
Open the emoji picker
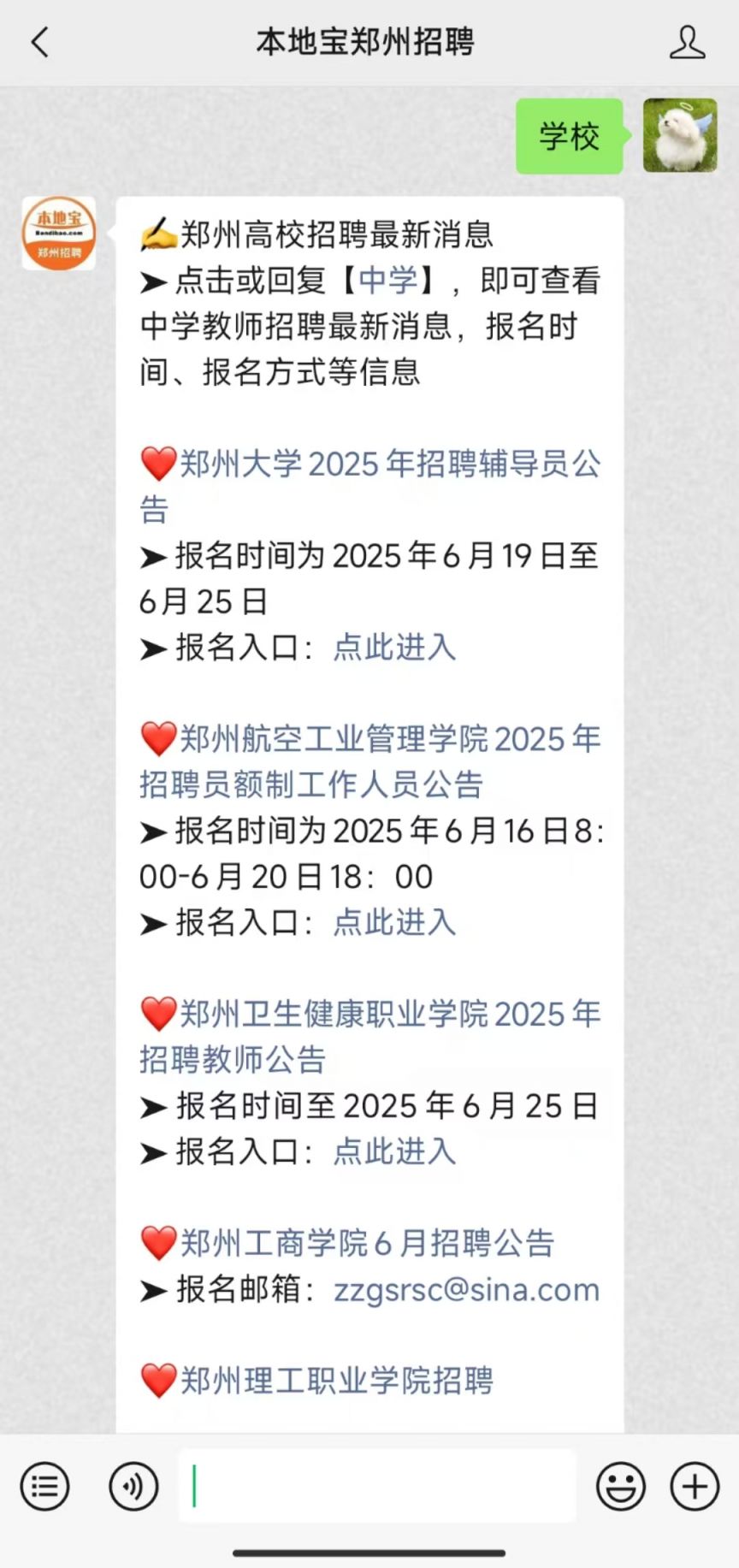coord(621,1487)
